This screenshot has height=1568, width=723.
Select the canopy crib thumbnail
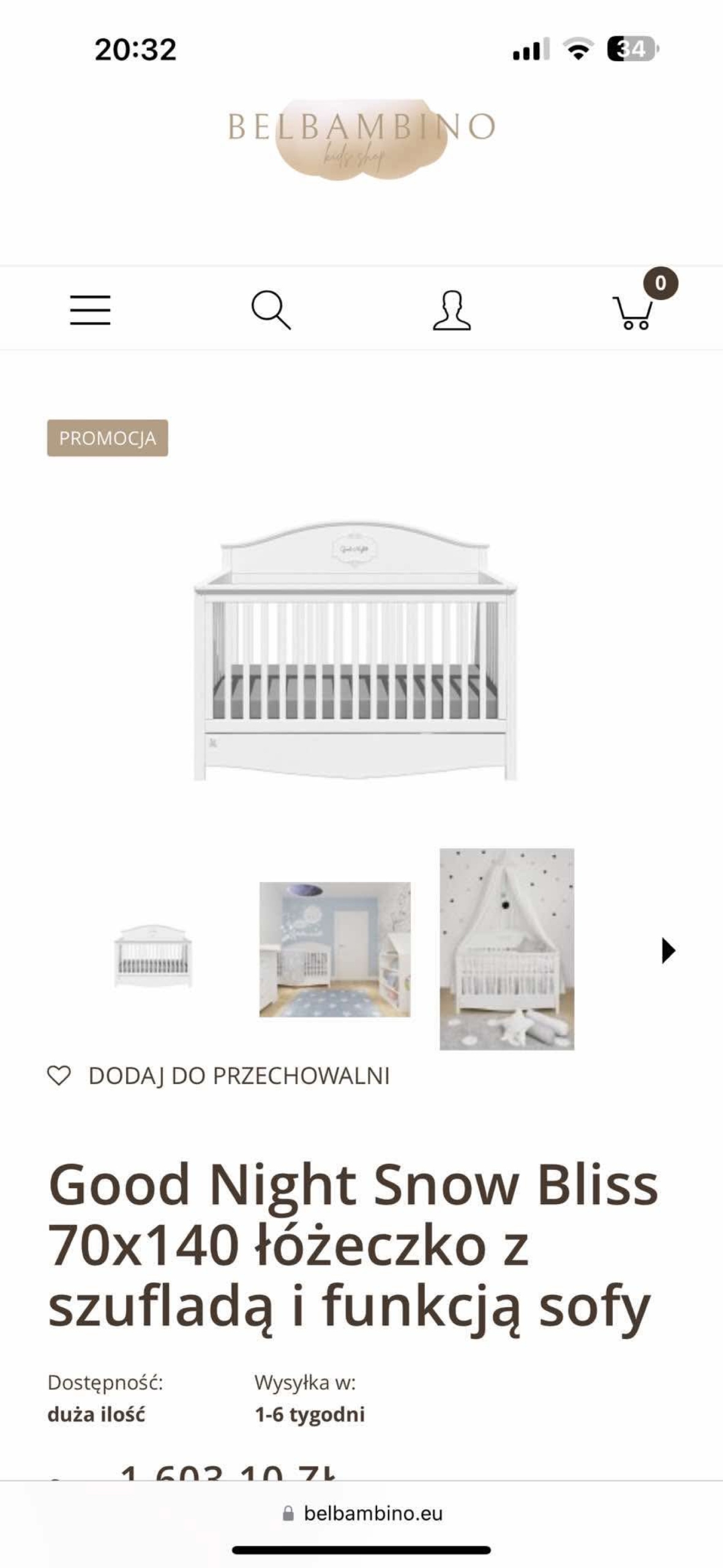[x=507, y=949]
